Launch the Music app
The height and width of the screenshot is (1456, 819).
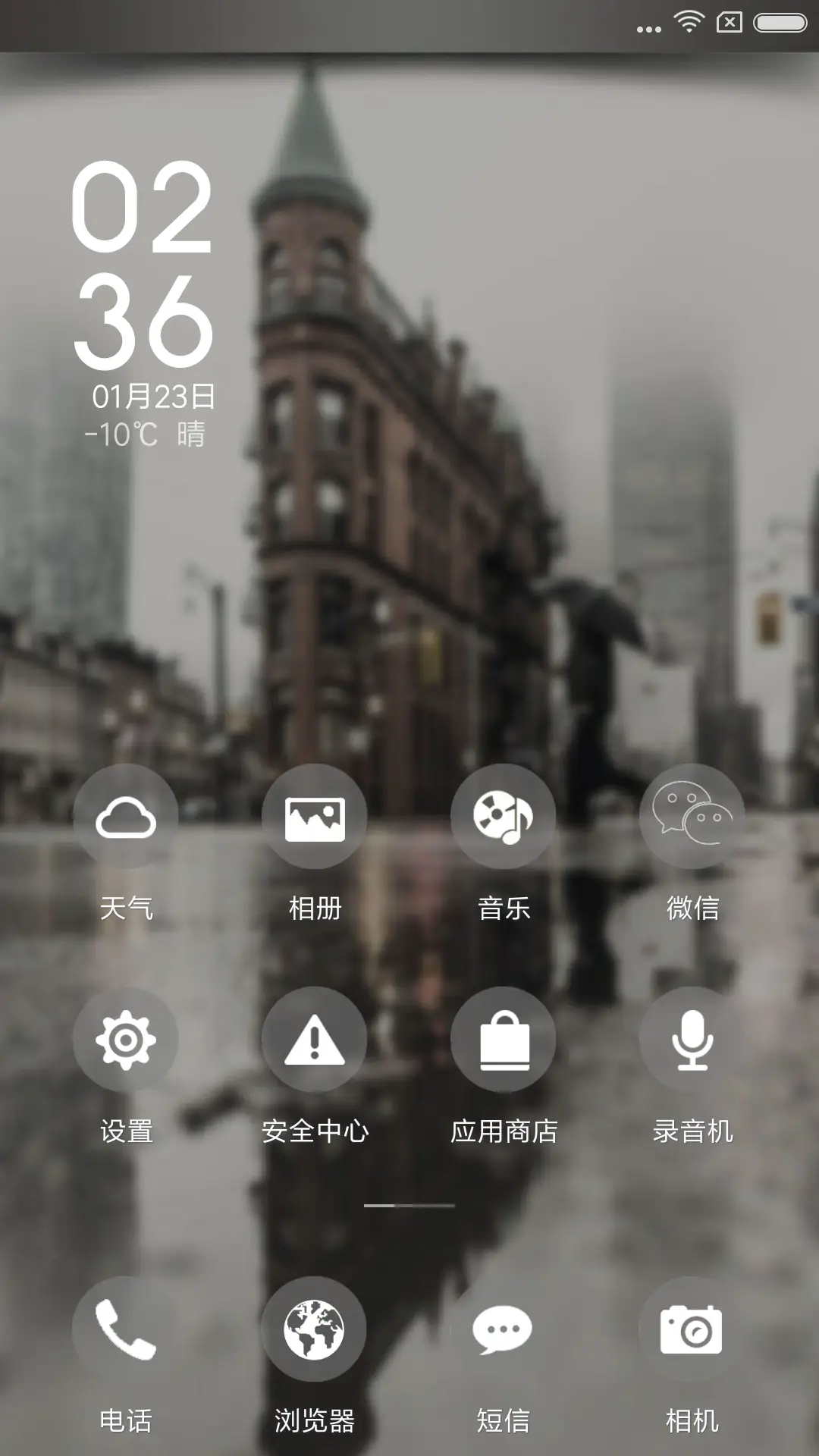(502, 817)
